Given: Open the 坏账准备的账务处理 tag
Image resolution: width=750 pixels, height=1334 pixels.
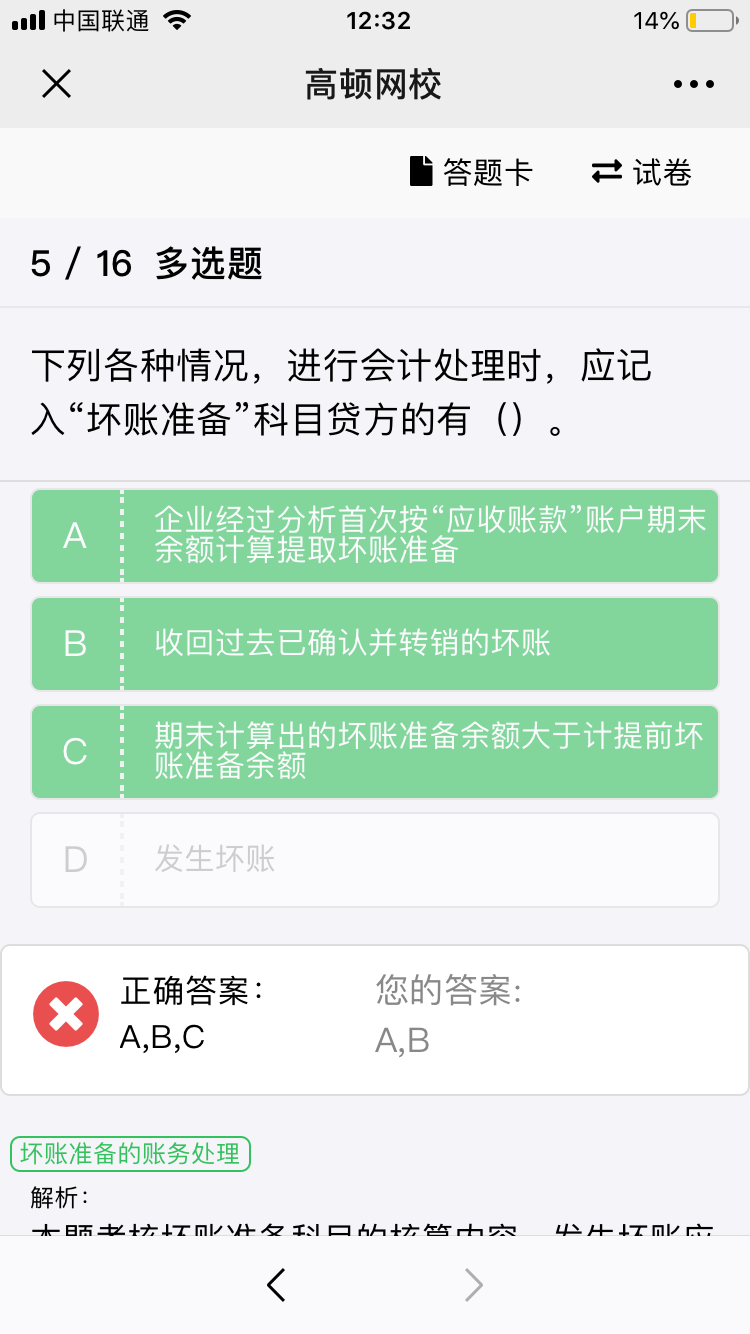Looking at the screenshot, I should pos(130,1154).
